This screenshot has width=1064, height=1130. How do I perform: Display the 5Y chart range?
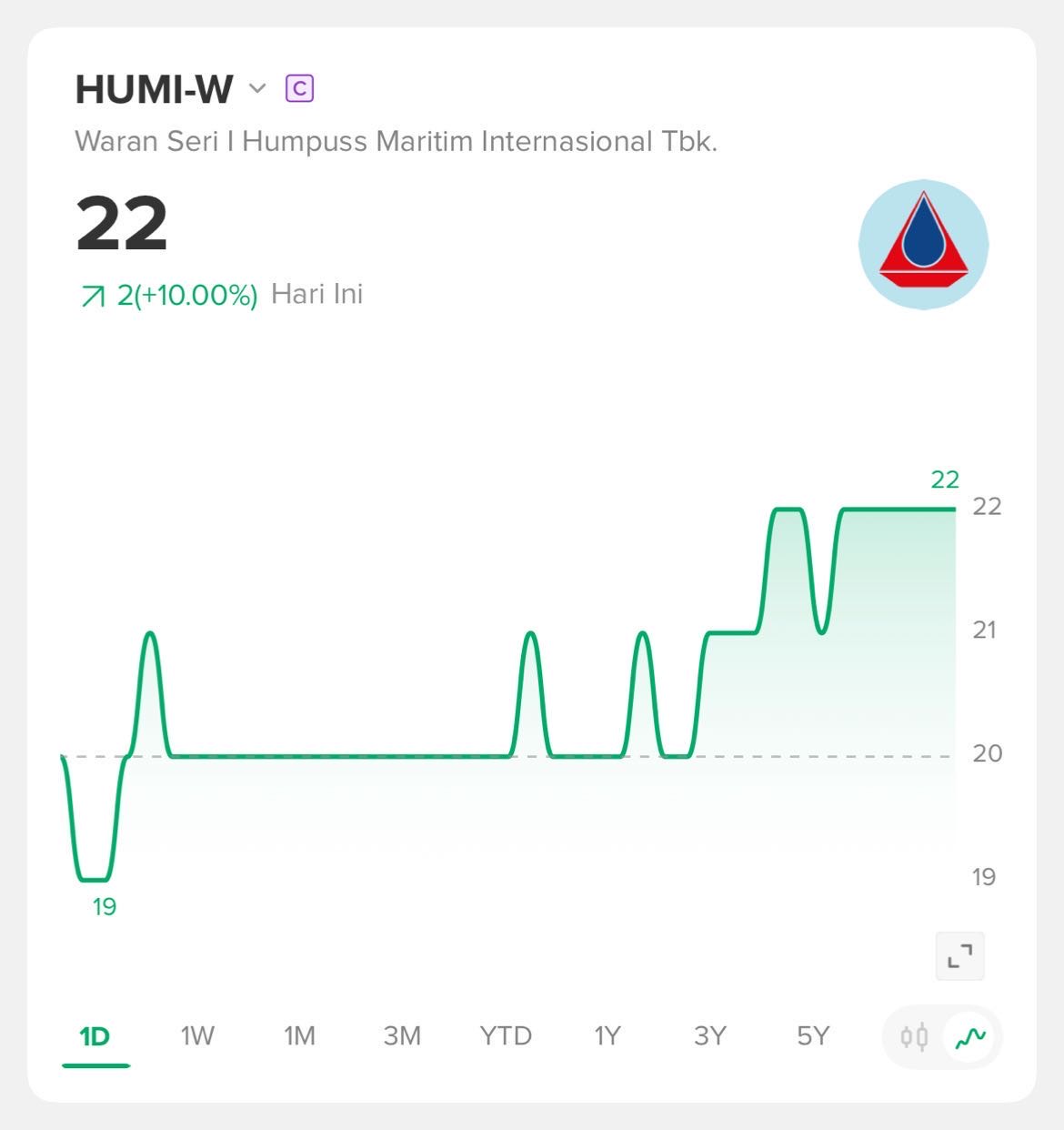coord(813,1036)
